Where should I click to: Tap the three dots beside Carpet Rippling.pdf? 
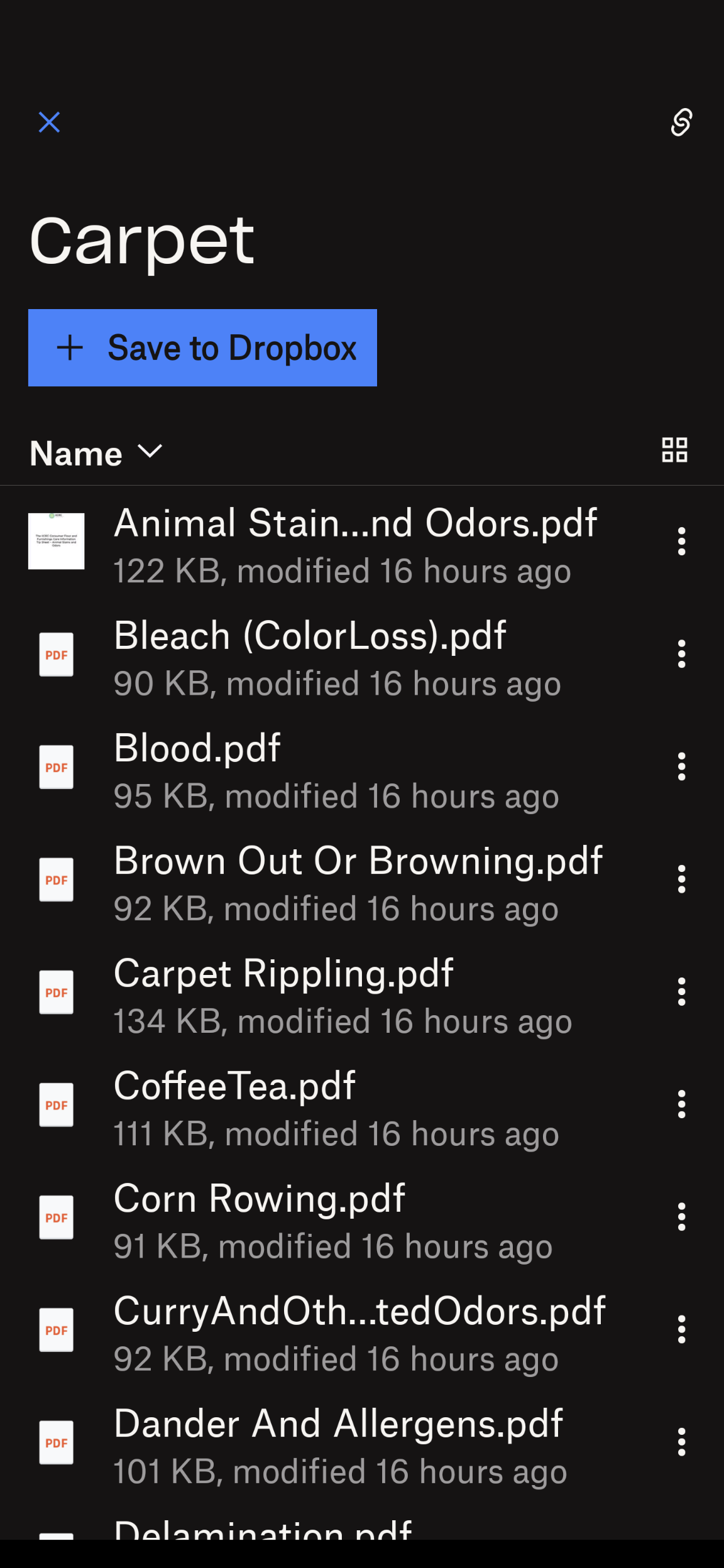tap(681, 992)
